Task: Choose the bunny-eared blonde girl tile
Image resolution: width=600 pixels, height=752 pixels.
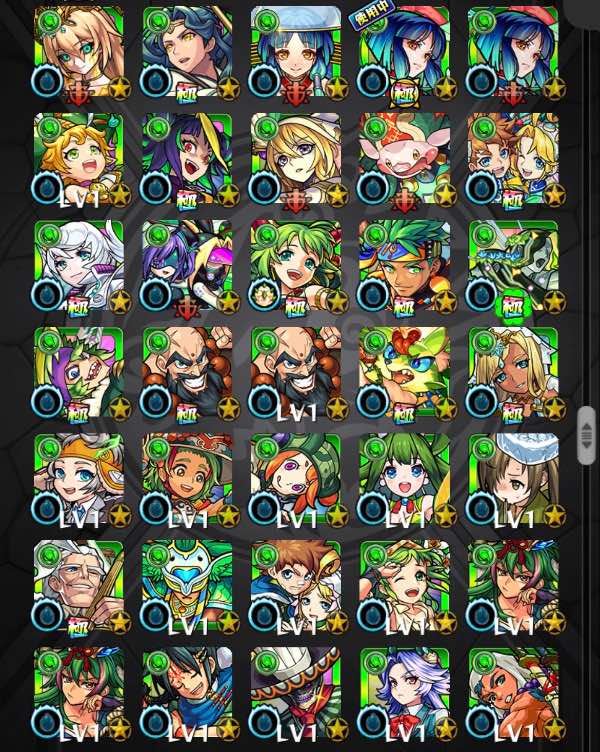Action: coord(78,158)
